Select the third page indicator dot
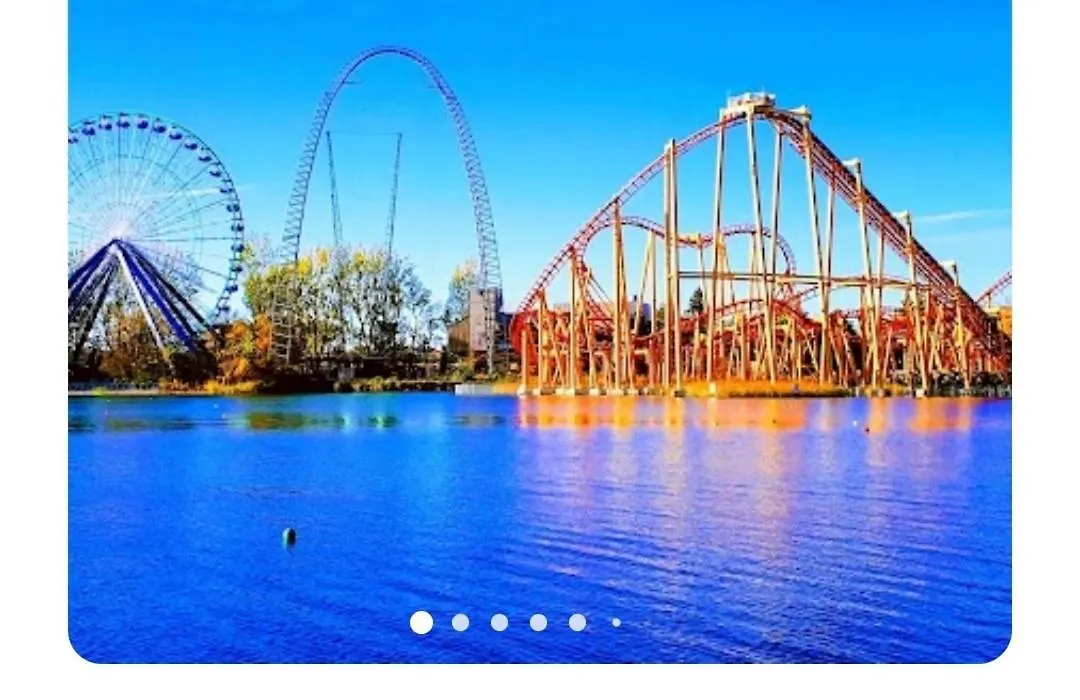The width and height of the screenshot is (1080, 700). click(499, 622)
